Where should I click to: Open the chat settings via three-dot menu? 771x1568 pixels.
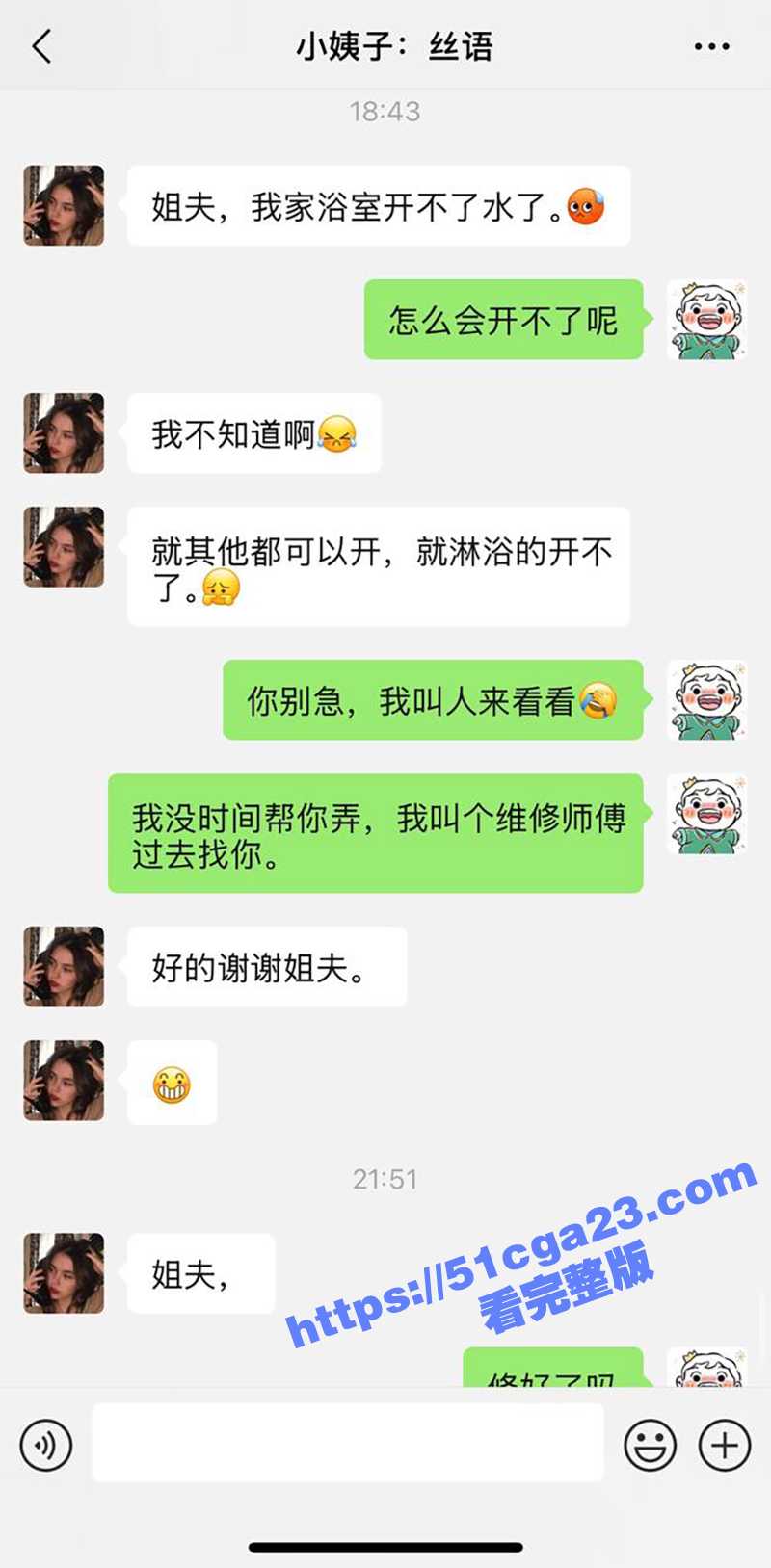point(711,46)
